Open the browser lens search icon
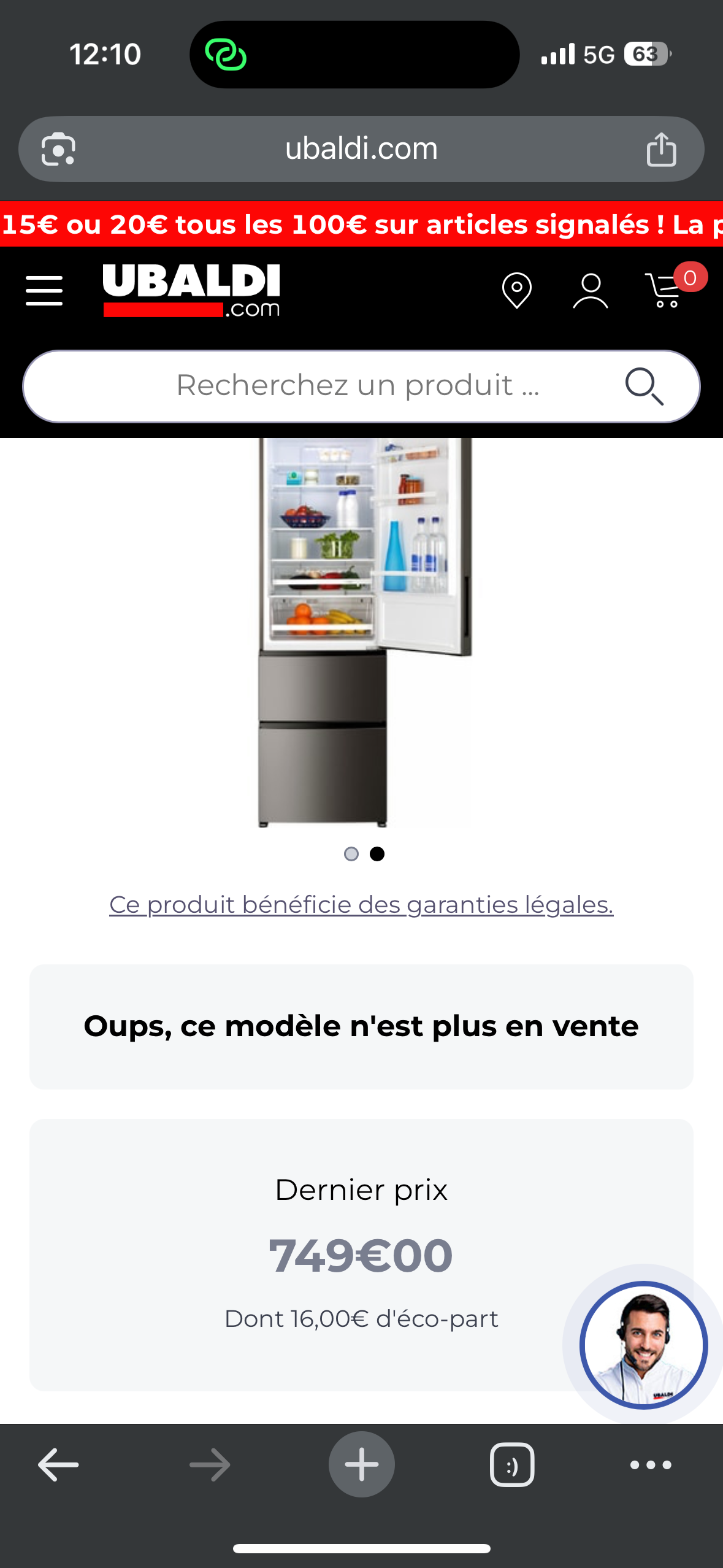The image size is (723, 1568). point(58,149)
